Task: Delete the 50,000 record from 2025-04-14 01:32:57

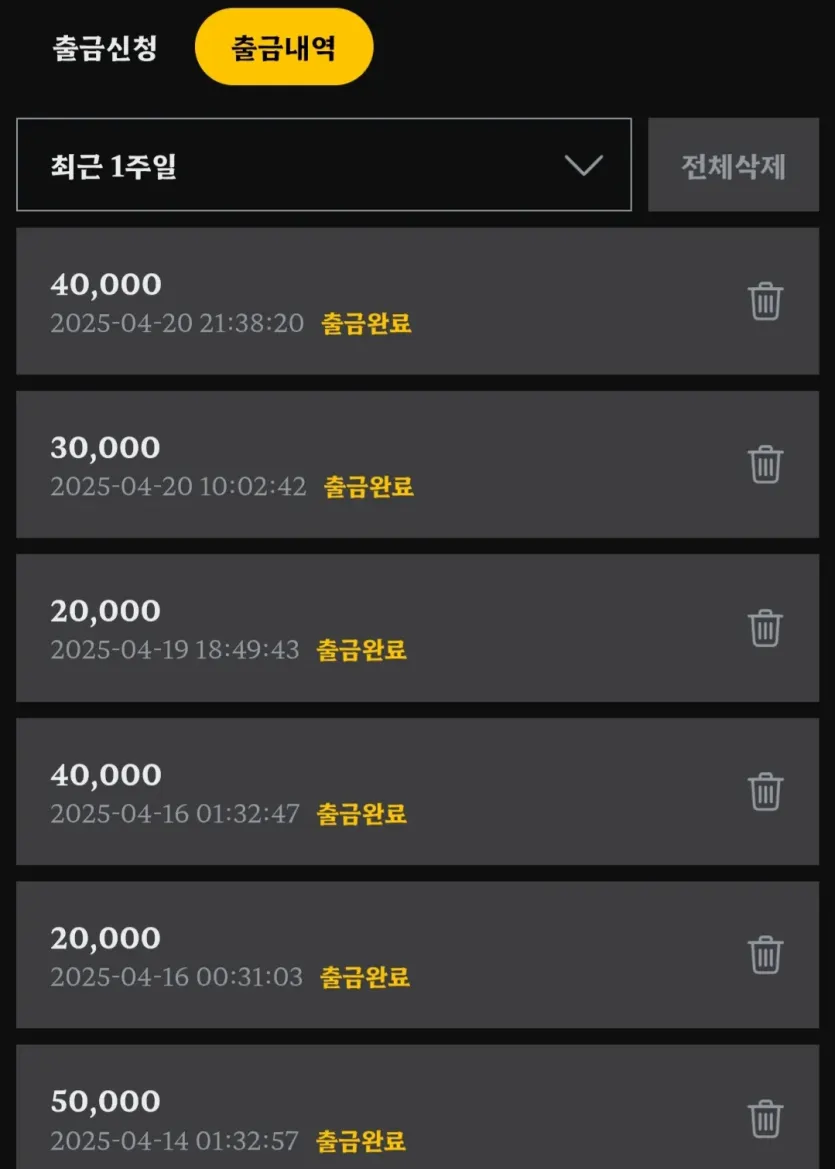Action: (765, 1118)
